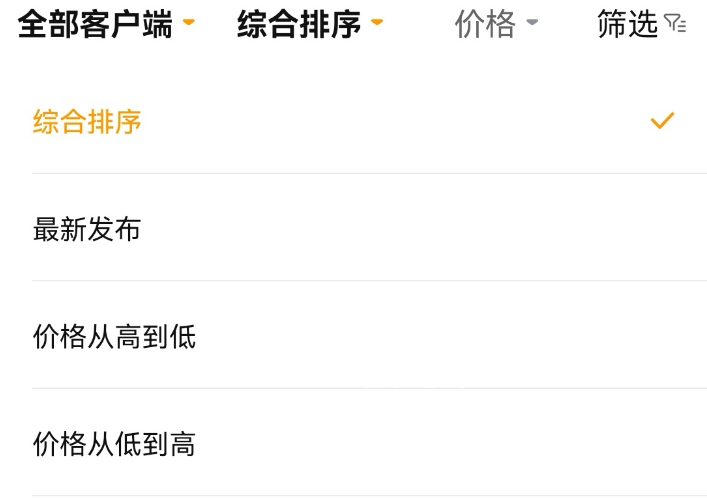Collapse the 综合排序 dropdown header

point(310,23)
